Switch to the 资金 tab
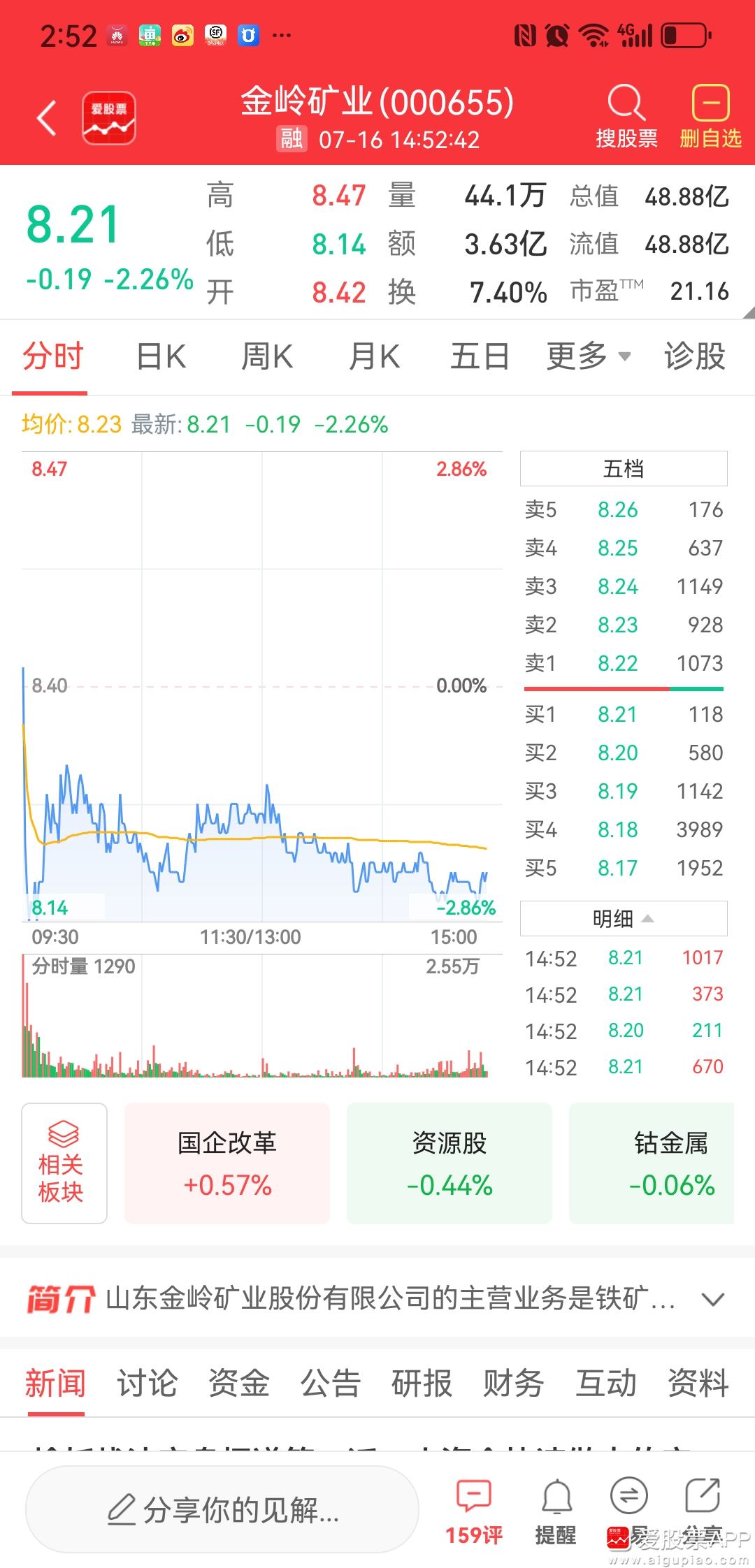Viewport: 755px width, 1568px height. (x=238, y=1384)
